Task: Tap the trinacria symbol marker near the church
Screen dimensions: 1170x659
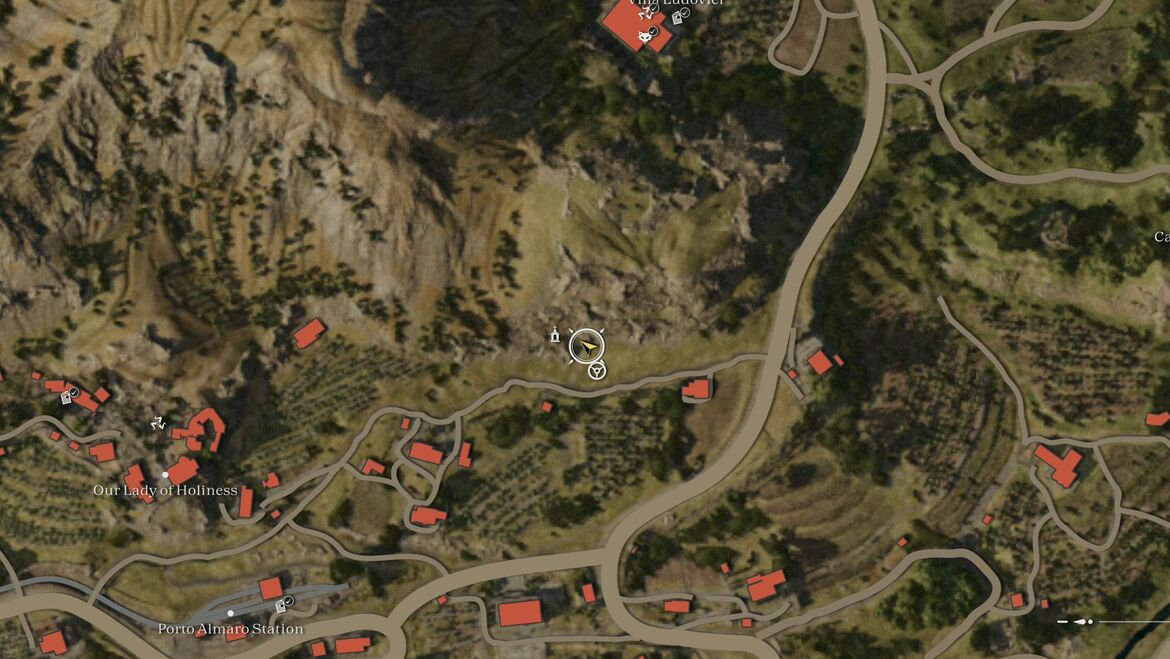Action: 157,423
